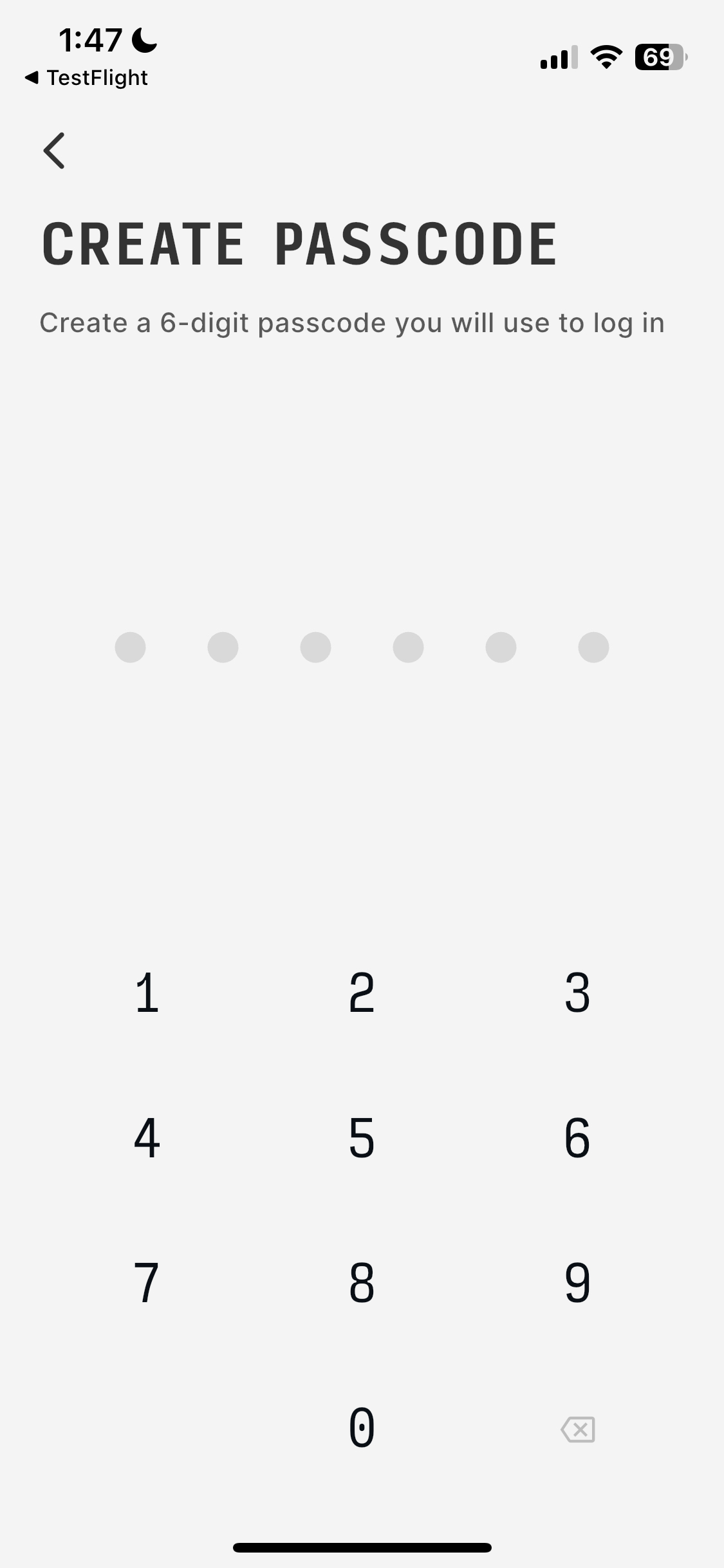Select digit 9 on the keypad

point(577,1283)
